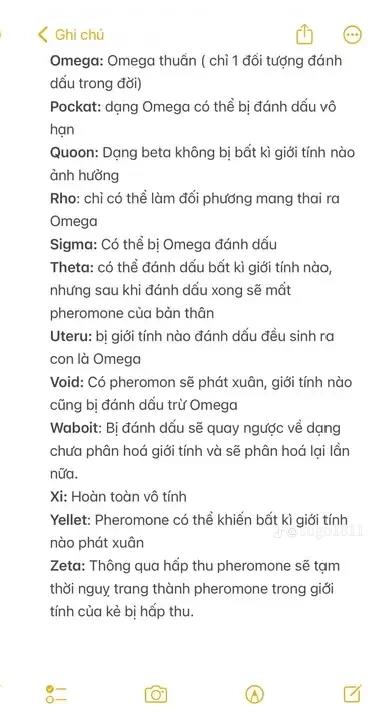The height and width of the screenshot is (720, 372).
Task: Open the markup pen tool
Action: click(x=254, y=694)
